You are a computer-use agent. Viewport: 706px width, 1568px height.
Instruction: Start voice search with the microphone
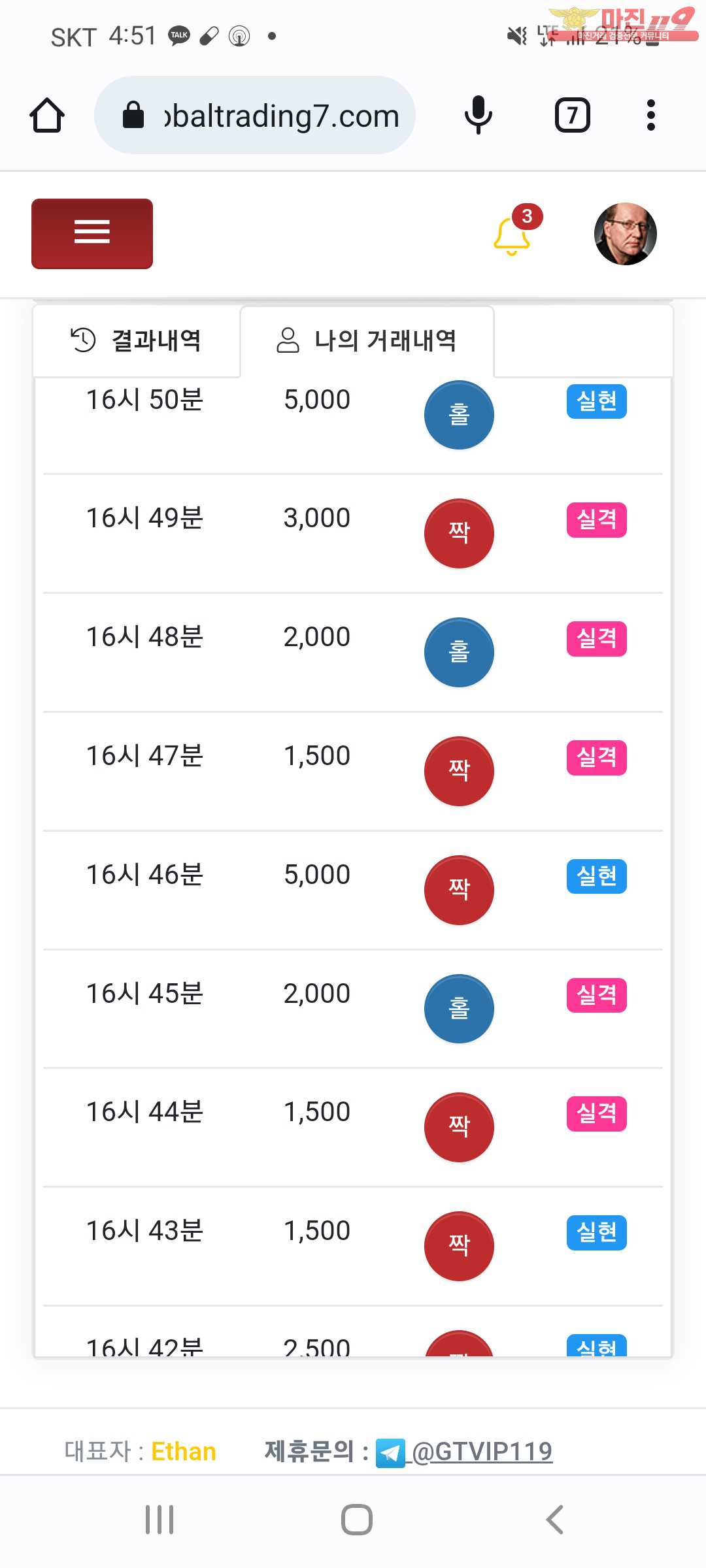(x=479, y=115)
